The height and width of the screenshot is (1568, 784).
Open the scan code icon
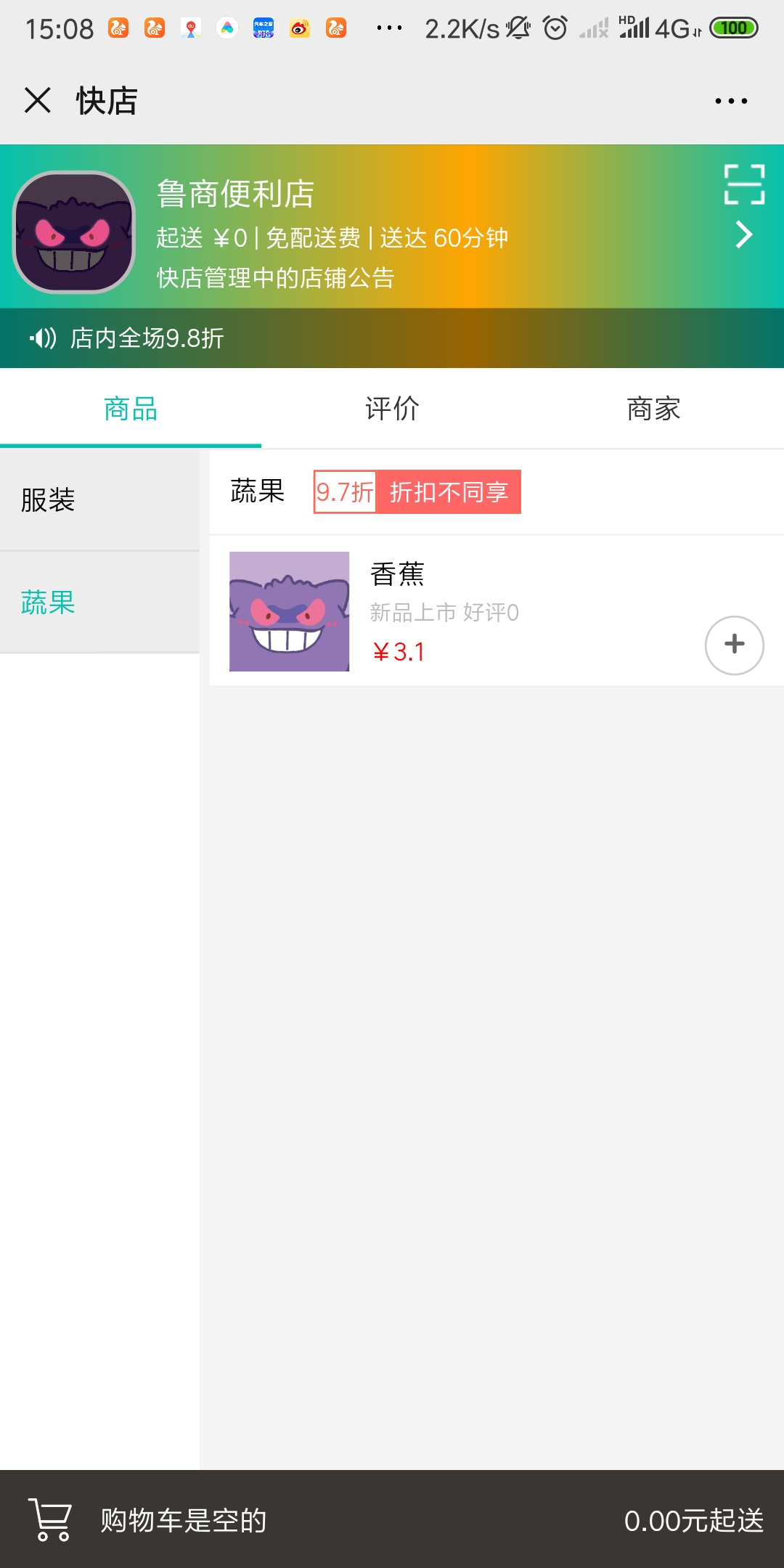[x=744, y=184]
